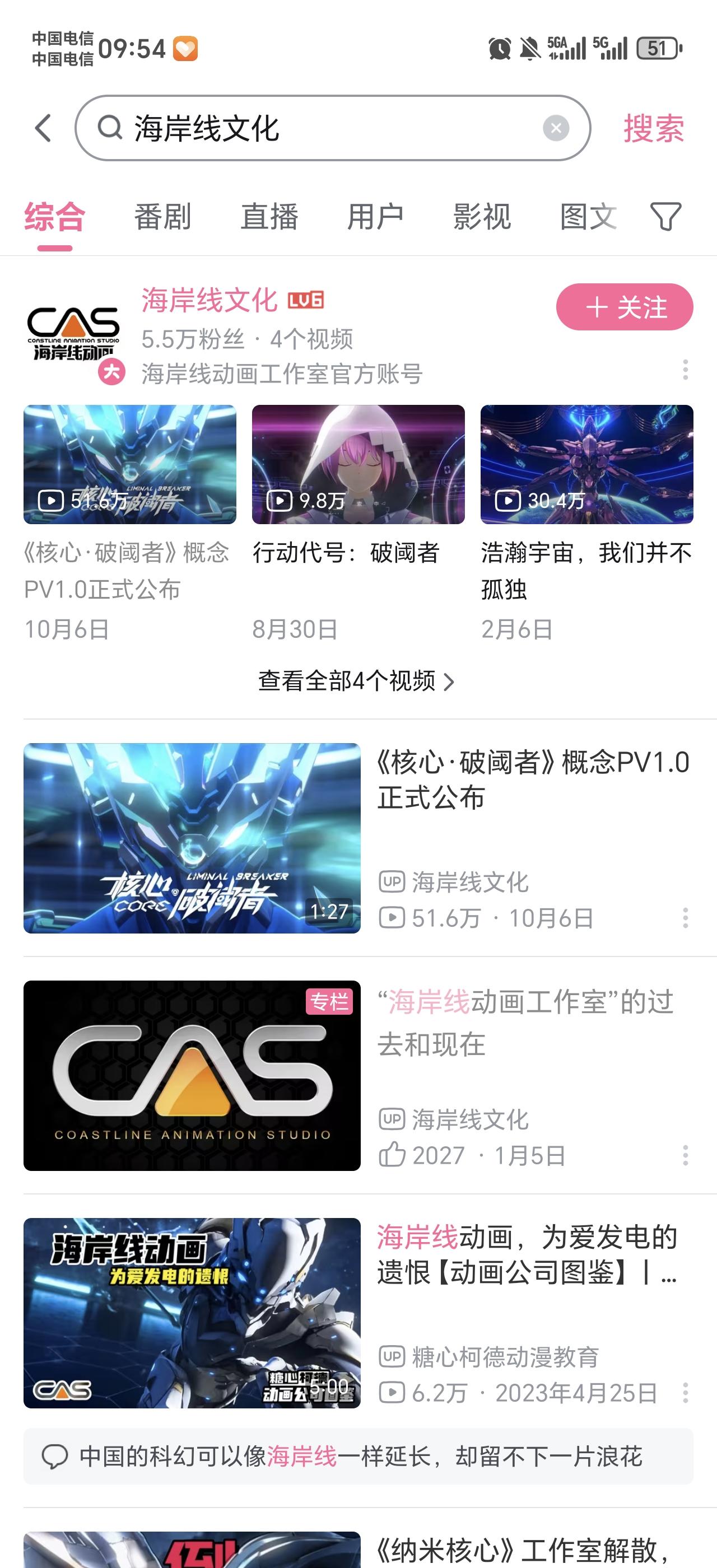The image size is (717, 1568).
Task: Tap the play count icon on 行动代号 thumbnail
Action: click(x=279, y=500)
